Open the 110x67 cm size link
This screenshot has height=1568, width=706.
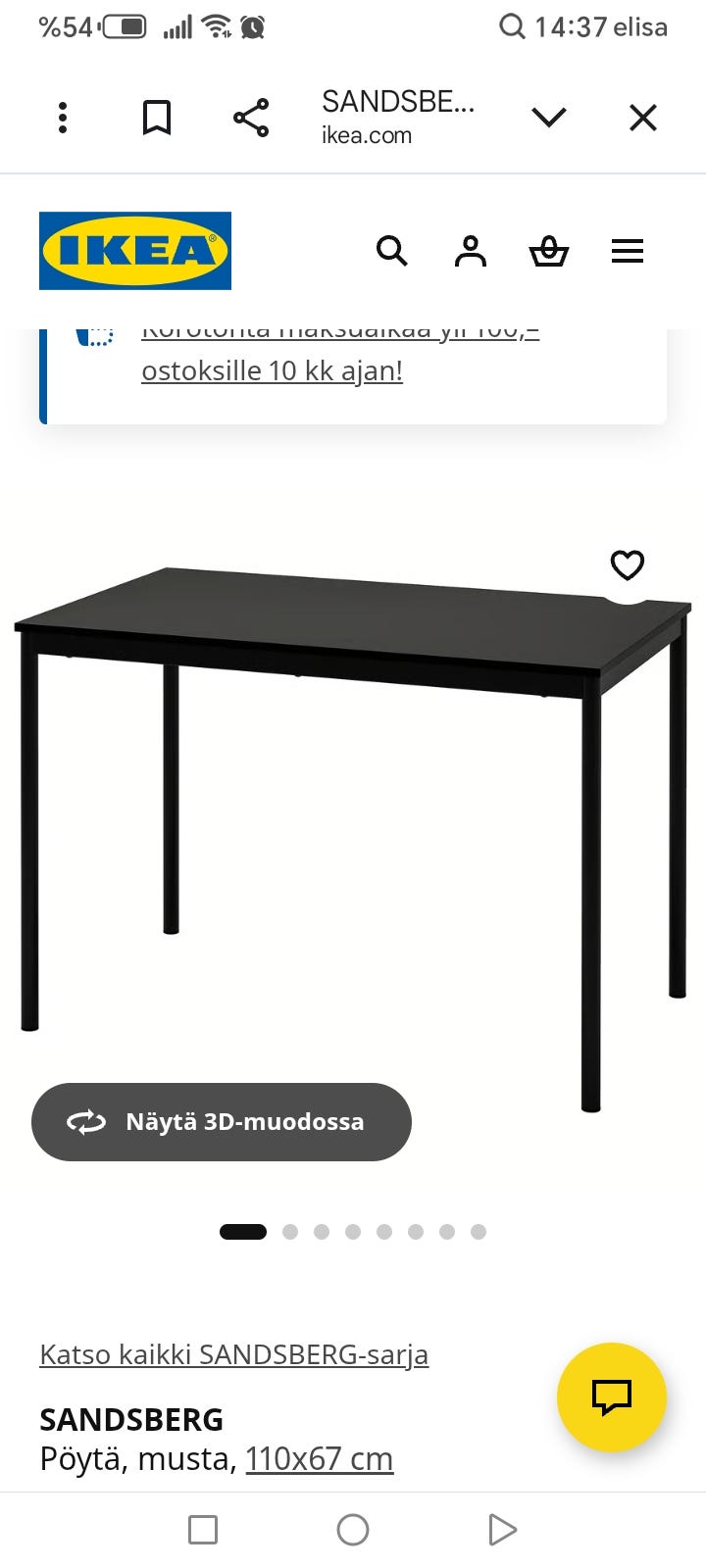319,1459
